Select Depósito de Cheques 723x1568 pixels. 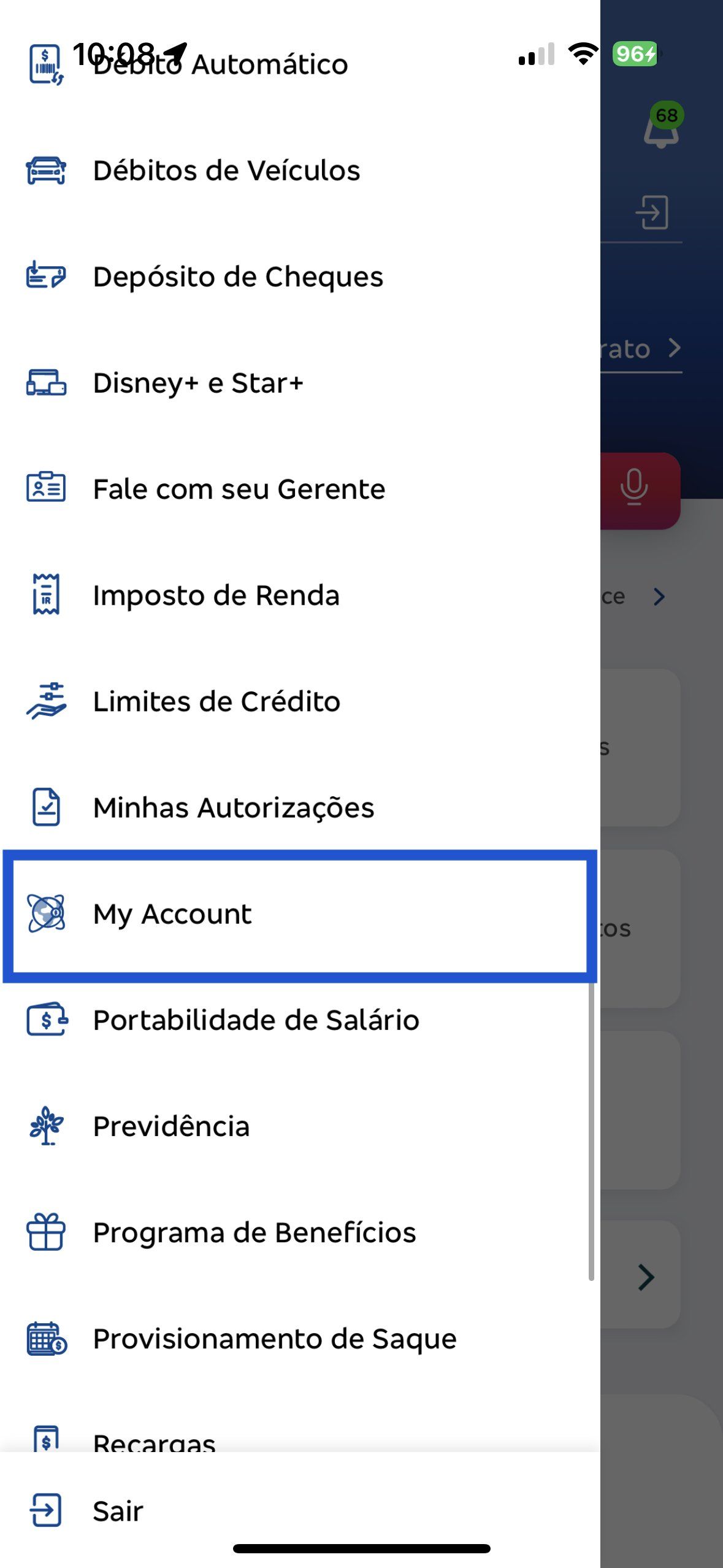point(300,277)
